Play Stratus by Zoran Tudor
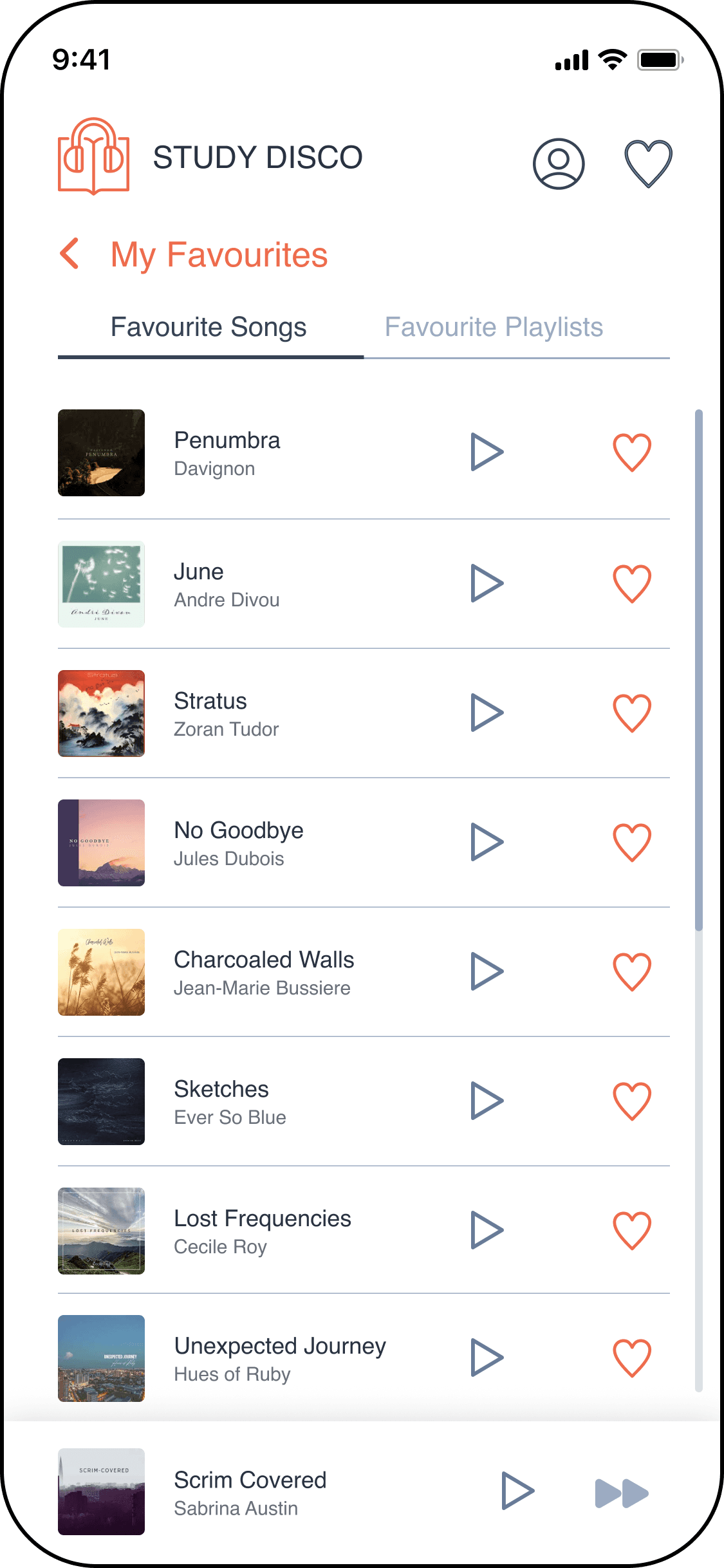Viewport: 724px width, 1568px height. [x=487, y=713]
